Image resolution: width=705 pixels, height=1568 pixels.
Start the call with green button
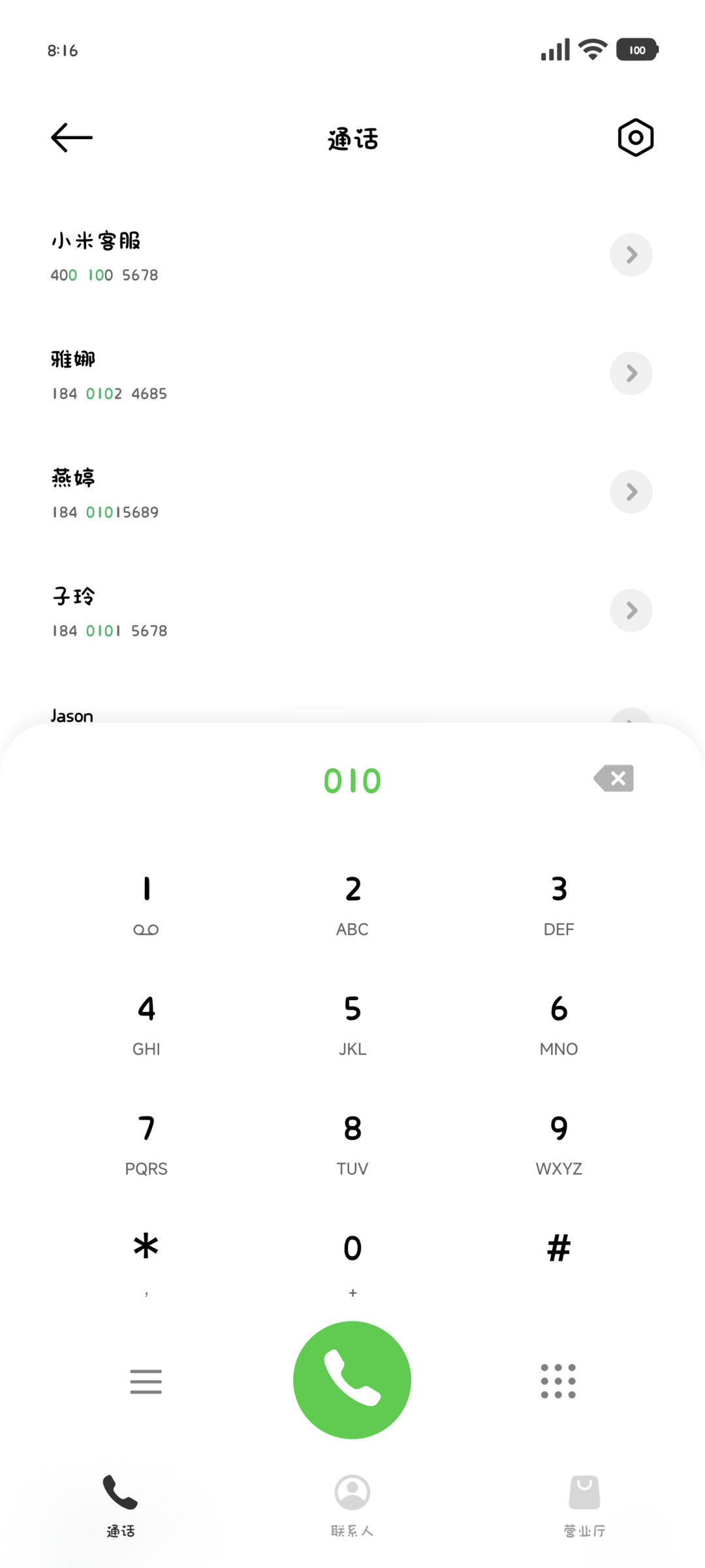pos(352,1379)
